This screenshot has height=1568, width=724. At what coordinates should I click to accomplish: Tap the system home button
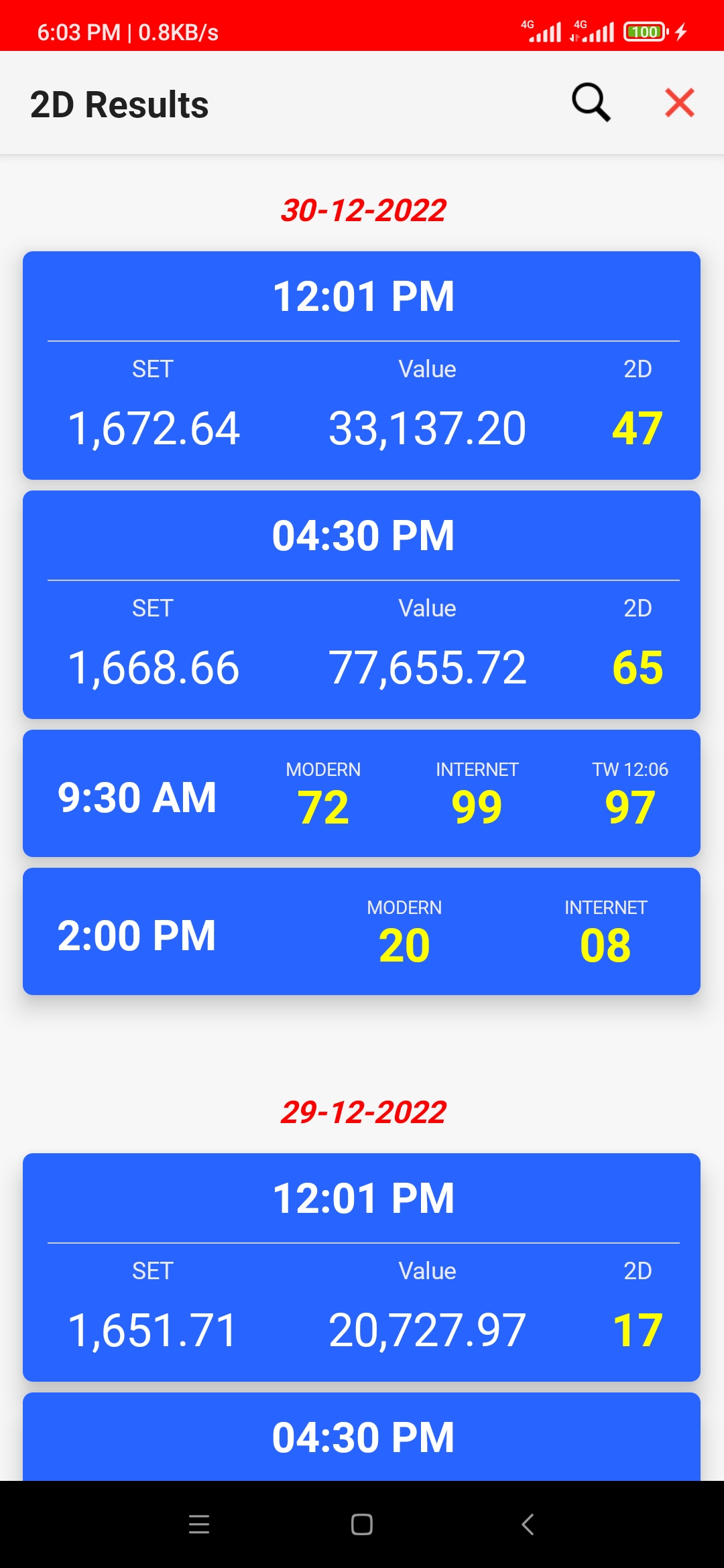(362, 1524)
